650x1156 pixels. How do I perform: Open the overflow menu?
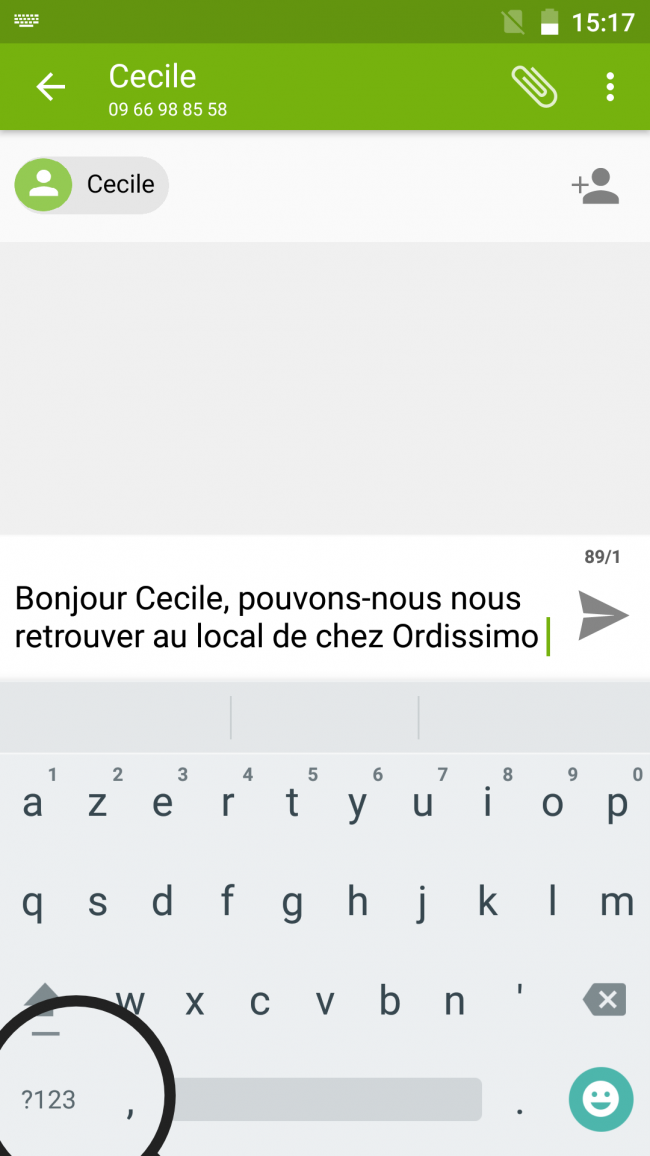click(610, 87)
